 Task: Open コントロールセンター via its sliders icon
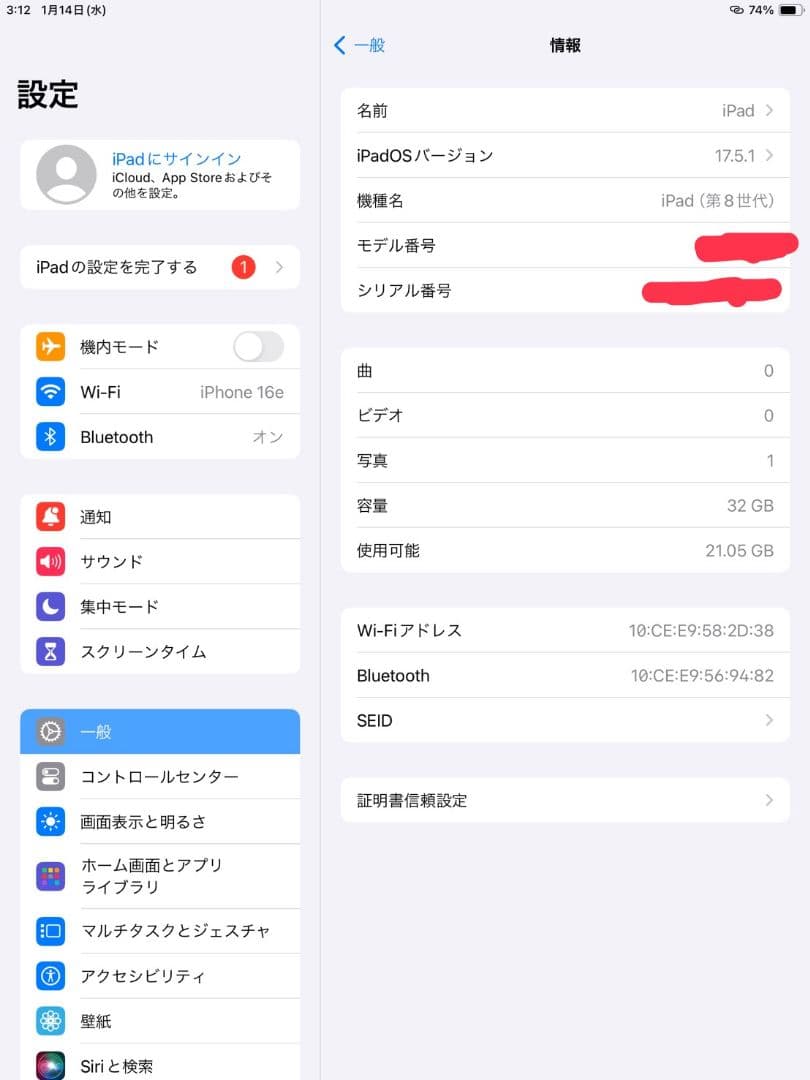(52, 776)
